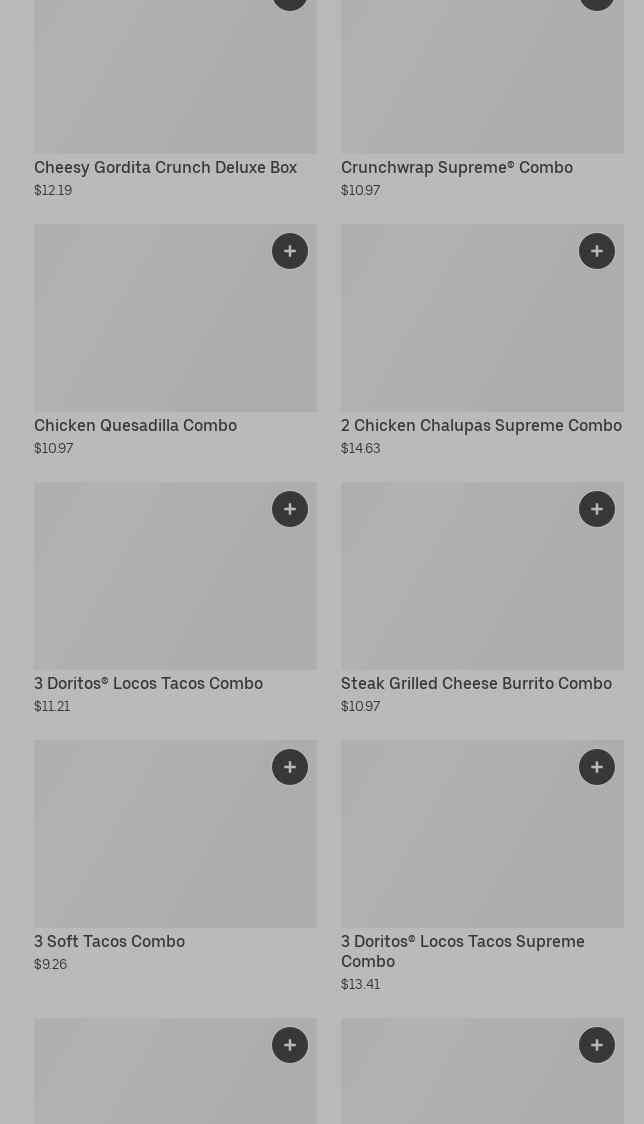Open 3 Doritos Locos Tacos Combo card

148,684
